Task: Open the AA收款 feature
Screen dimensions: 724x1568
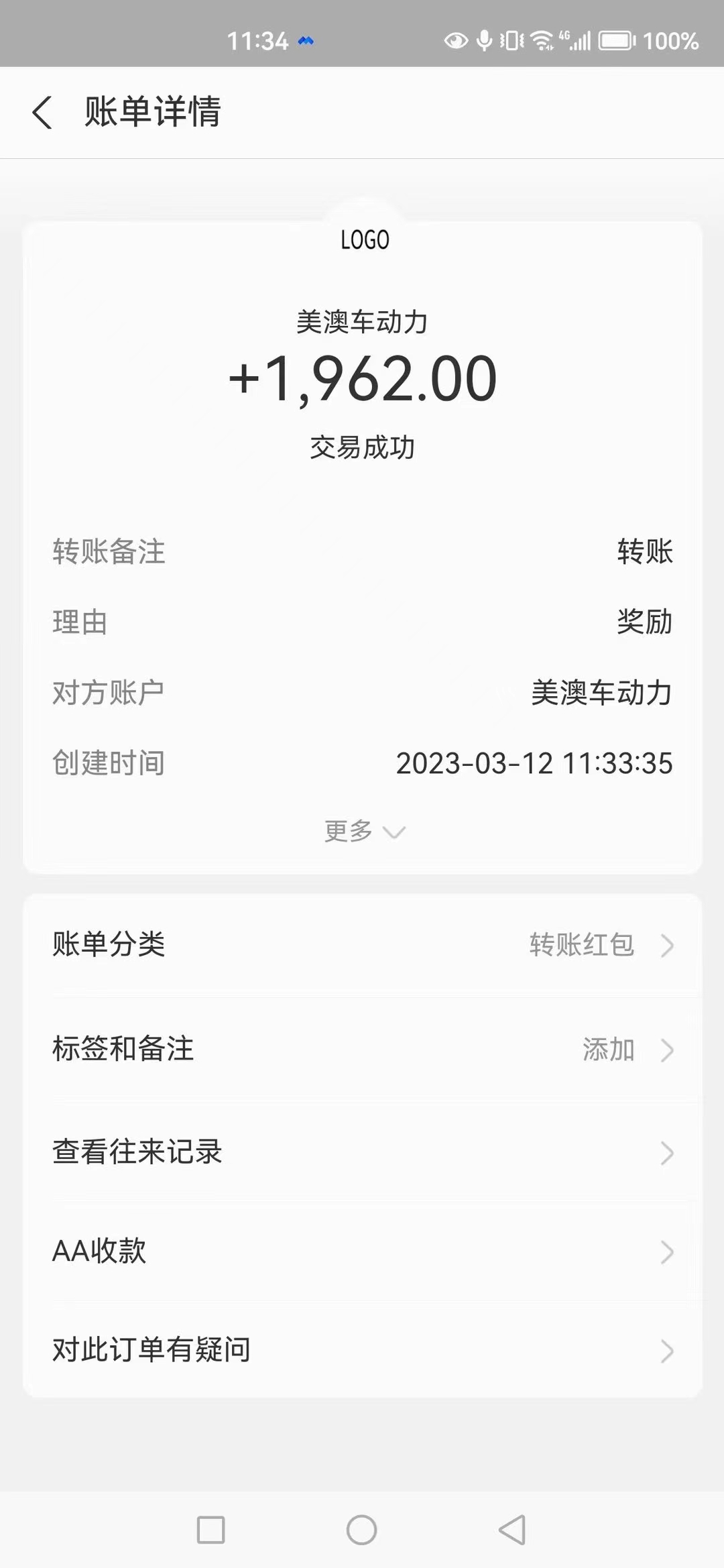Action: tap(362, 1249)
